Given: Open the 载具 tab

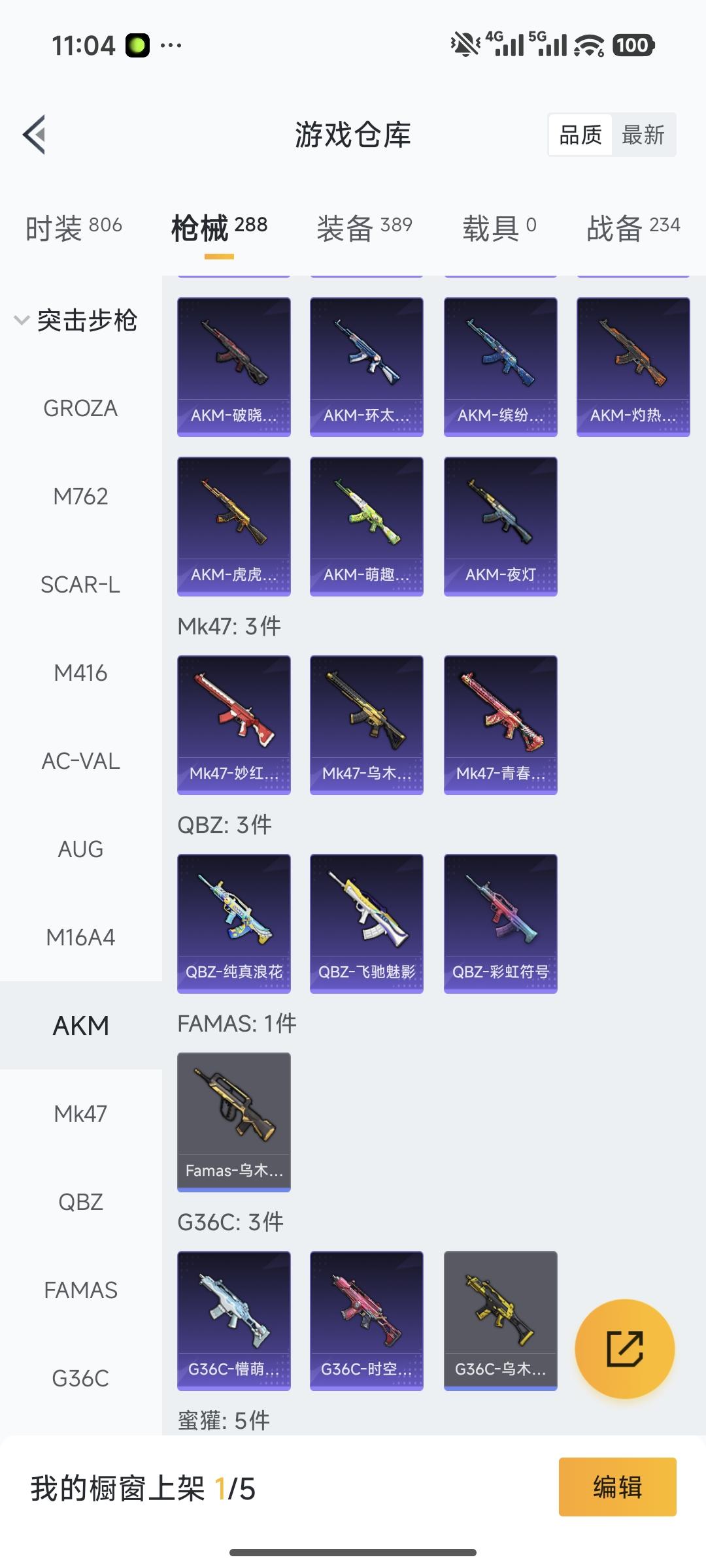Looking at the screenshot, I should tap(499, 228).
